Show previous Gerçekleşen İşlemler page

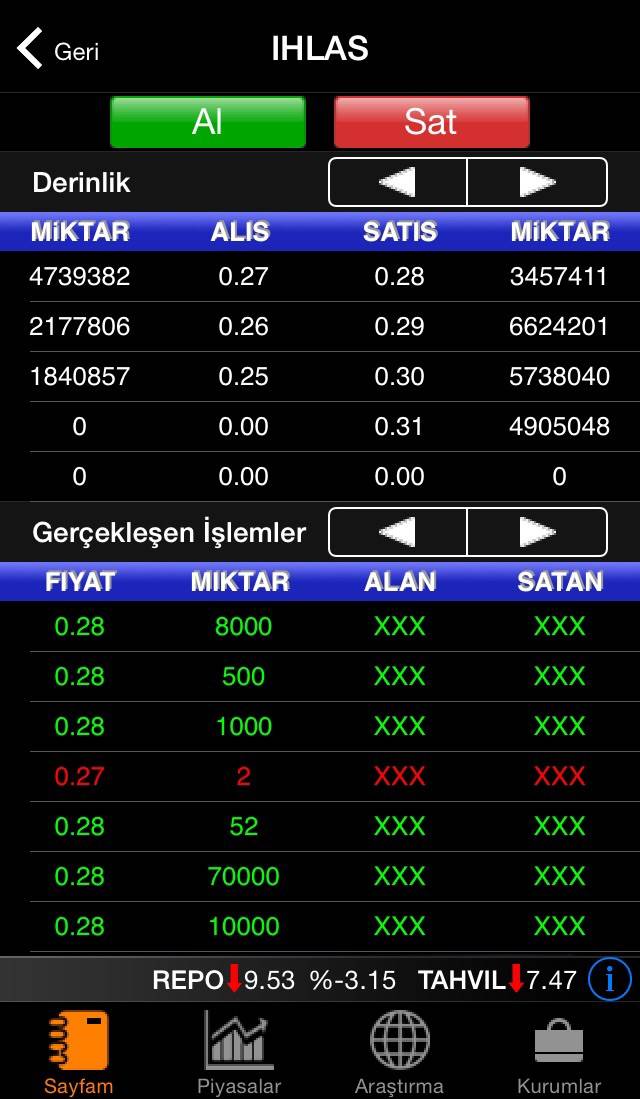pyautogui.click(x=398, y=532)
